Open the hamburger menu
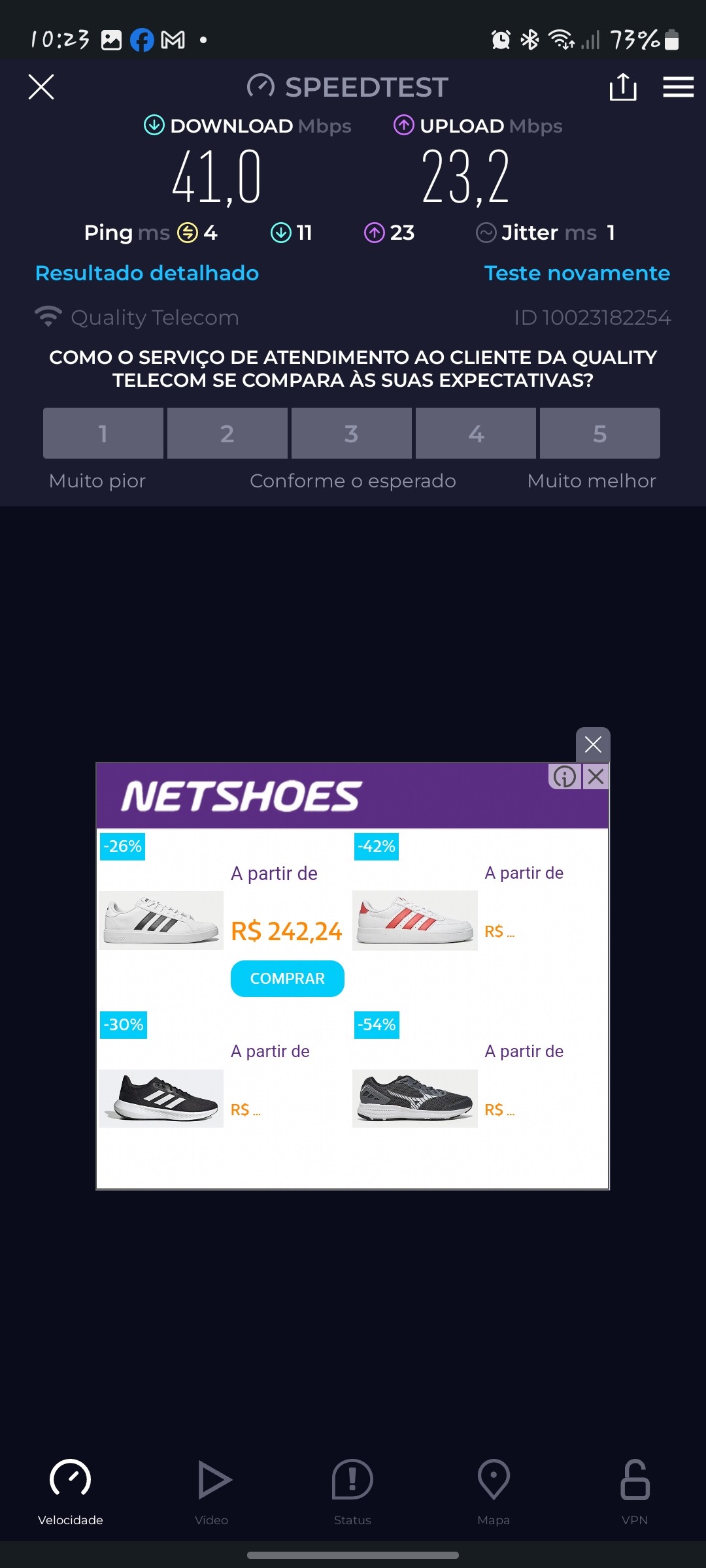This screenshot has height=1568, width=706. pos(678,87)
